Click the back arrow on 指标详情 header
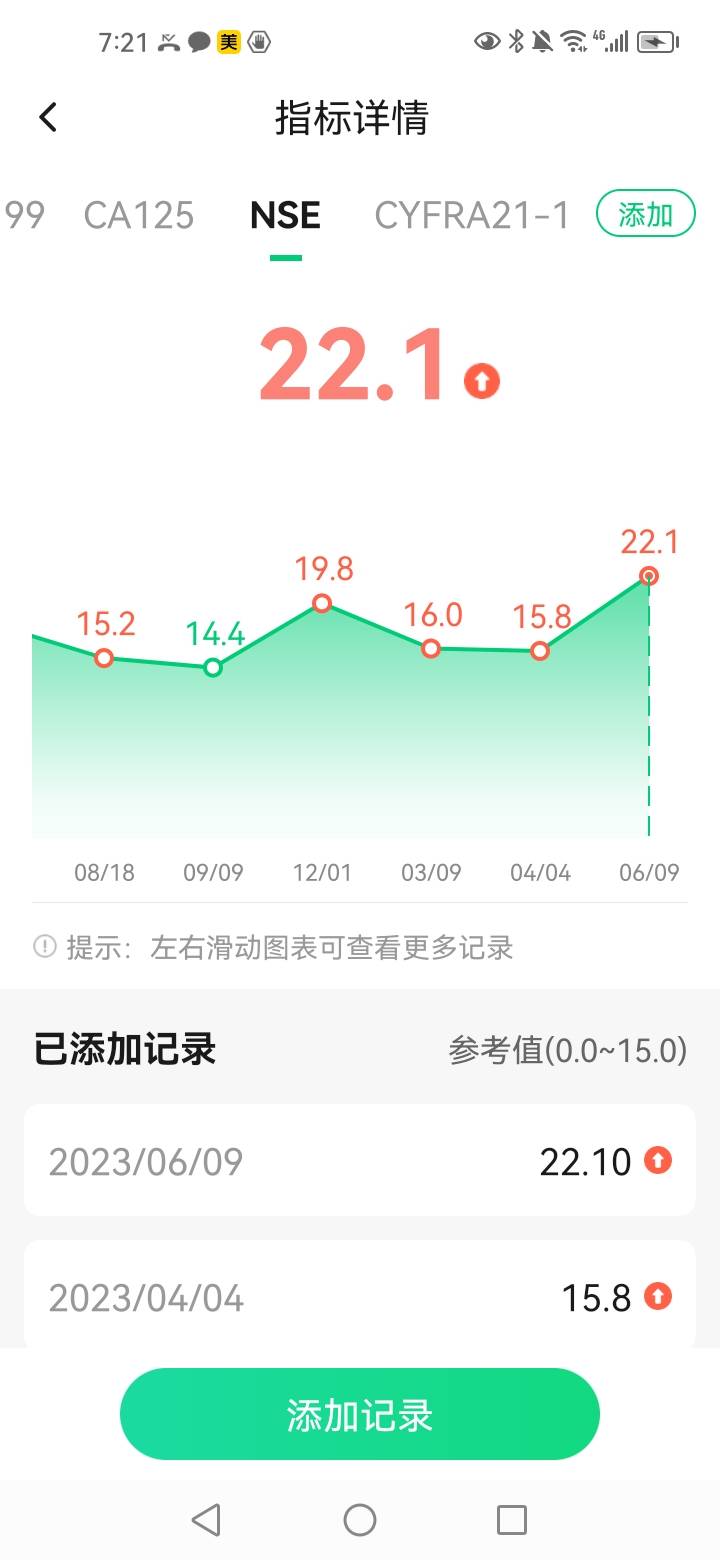This screenshot has width=720, height=1560. coord(47,117)
